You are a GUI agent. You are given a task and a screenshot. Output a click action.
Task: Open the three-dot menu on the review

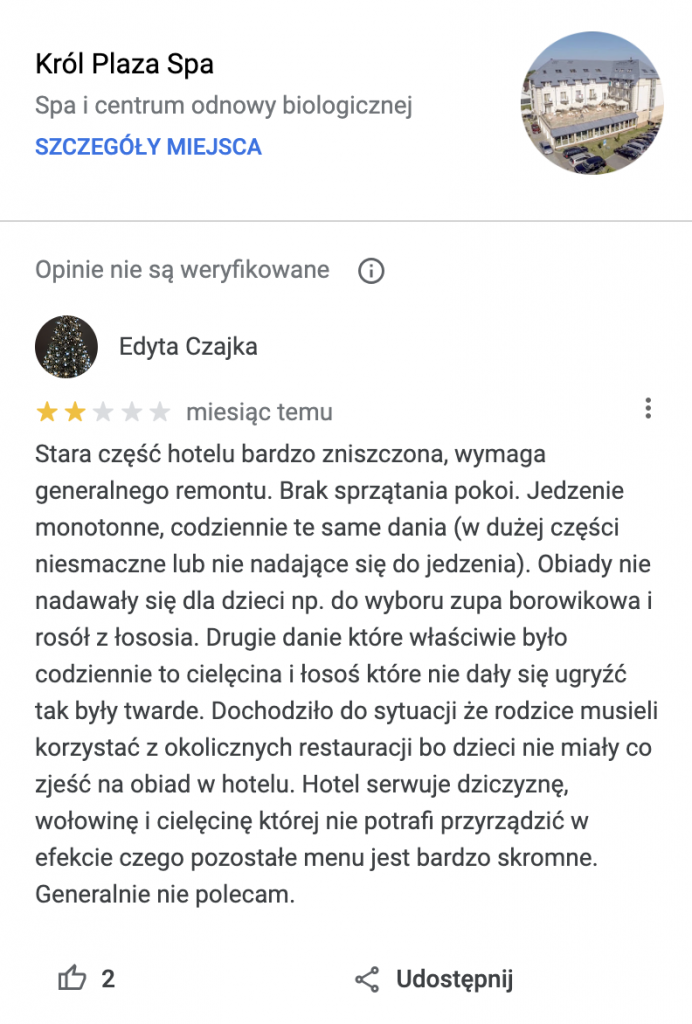tap(648, 408)
